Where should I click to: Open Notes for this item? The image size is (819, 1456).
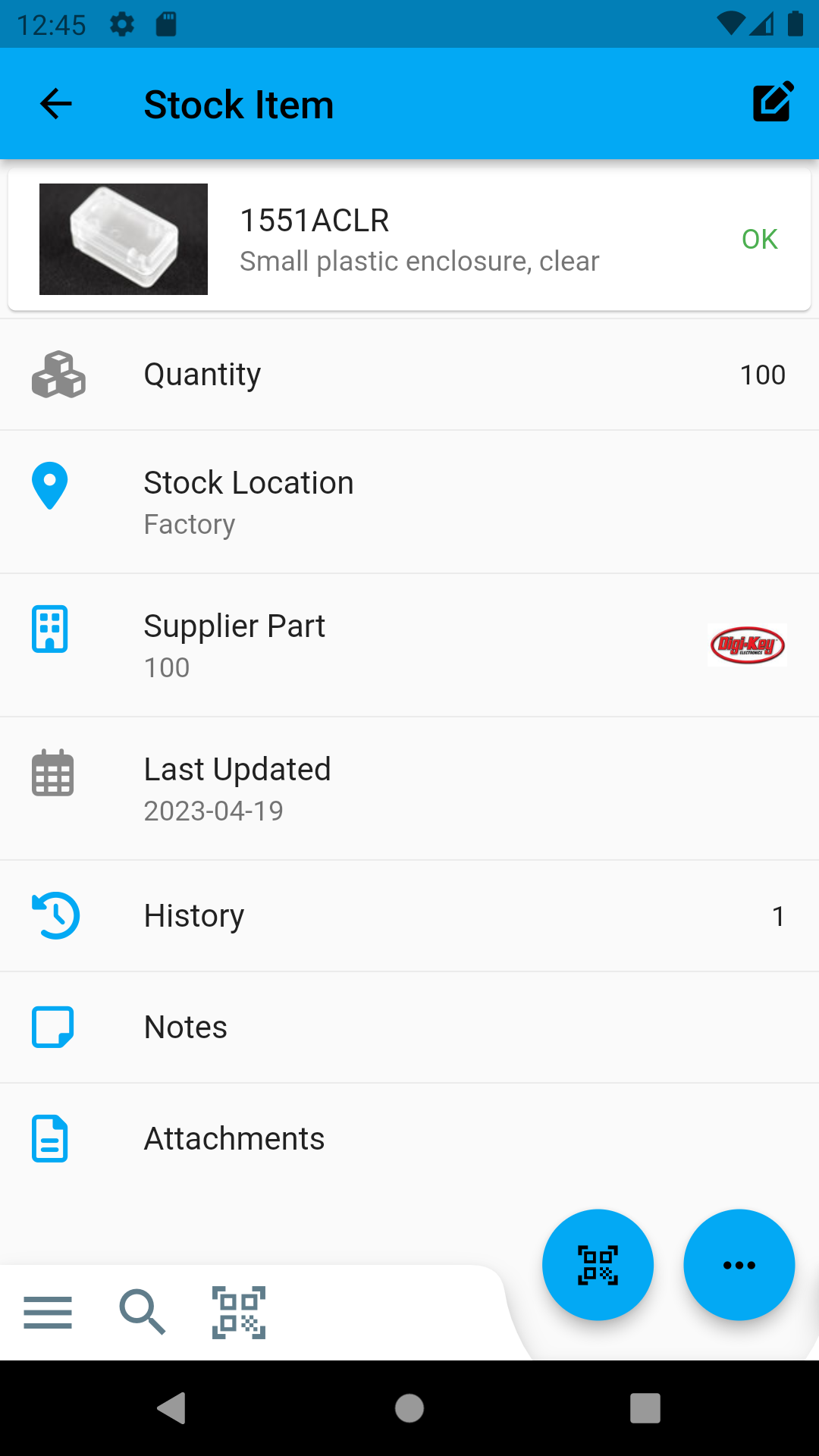[x=409, y=1027]
